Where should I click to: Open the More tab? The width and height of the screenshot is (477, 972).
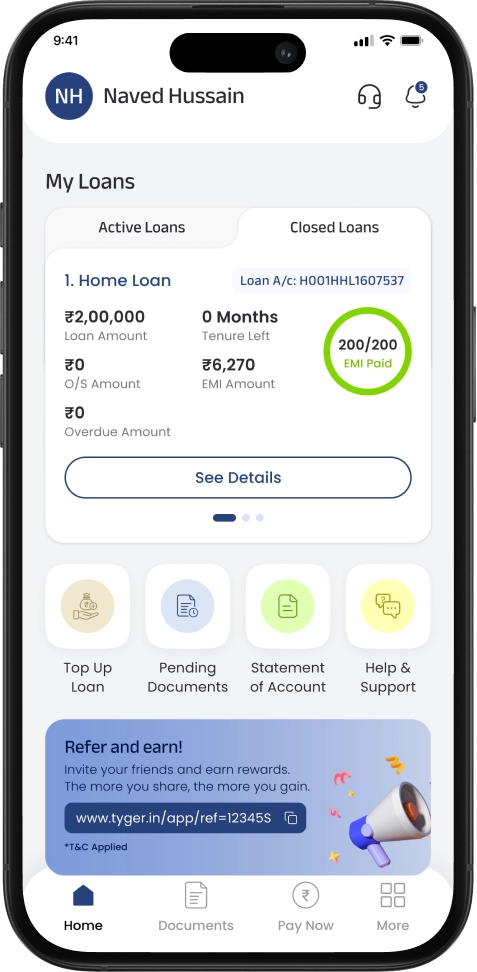pyautogui.click(x=393, y=908)
